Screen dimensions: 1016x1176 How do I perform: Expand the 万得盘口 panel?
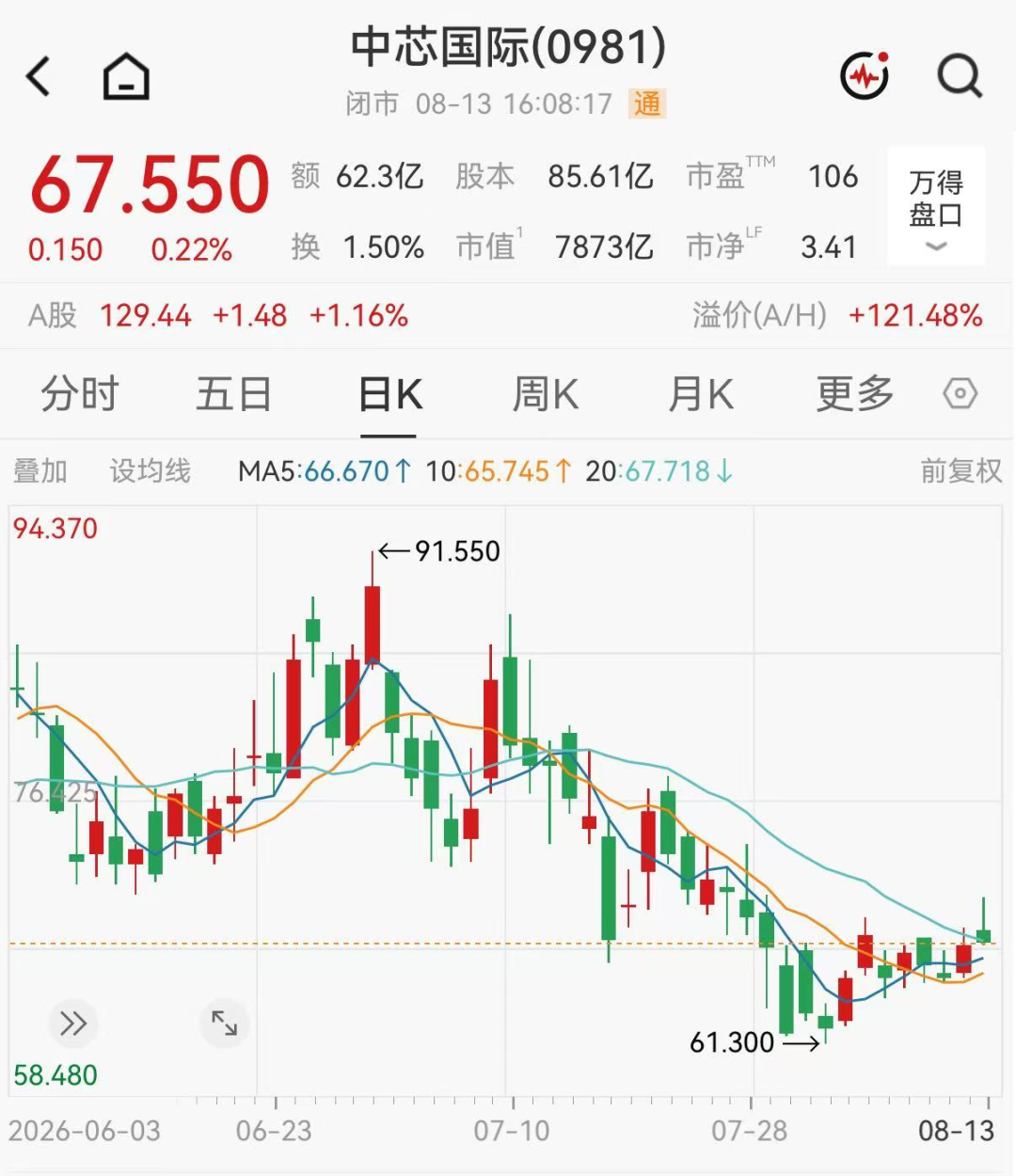tap(936, 206)
